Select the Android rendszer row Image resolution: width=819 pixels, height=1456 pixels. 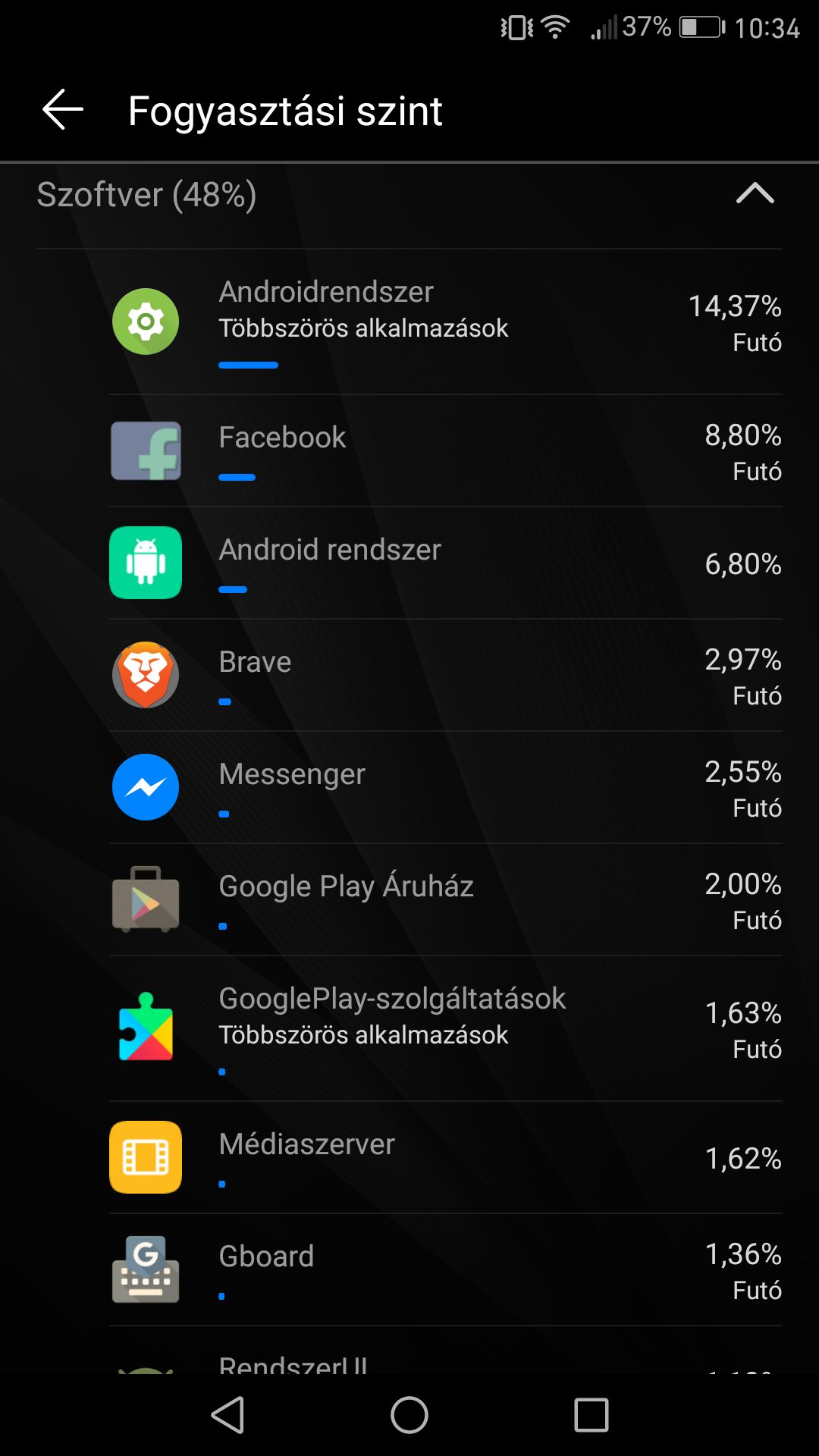[446, 563]
